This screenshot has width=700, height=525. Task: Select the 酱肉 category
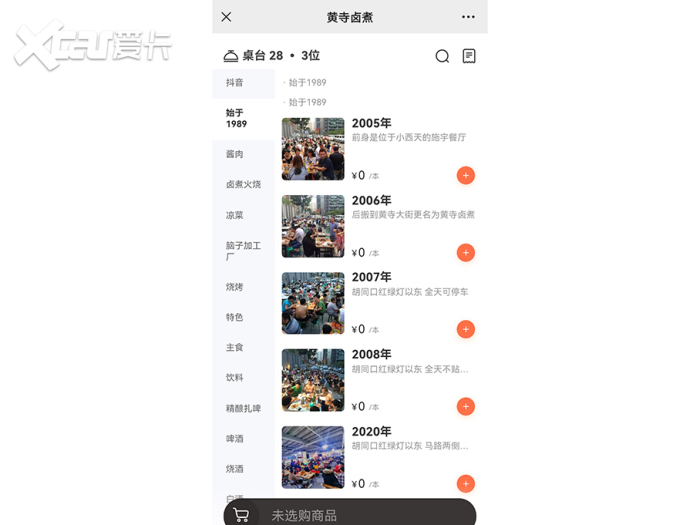235,154
